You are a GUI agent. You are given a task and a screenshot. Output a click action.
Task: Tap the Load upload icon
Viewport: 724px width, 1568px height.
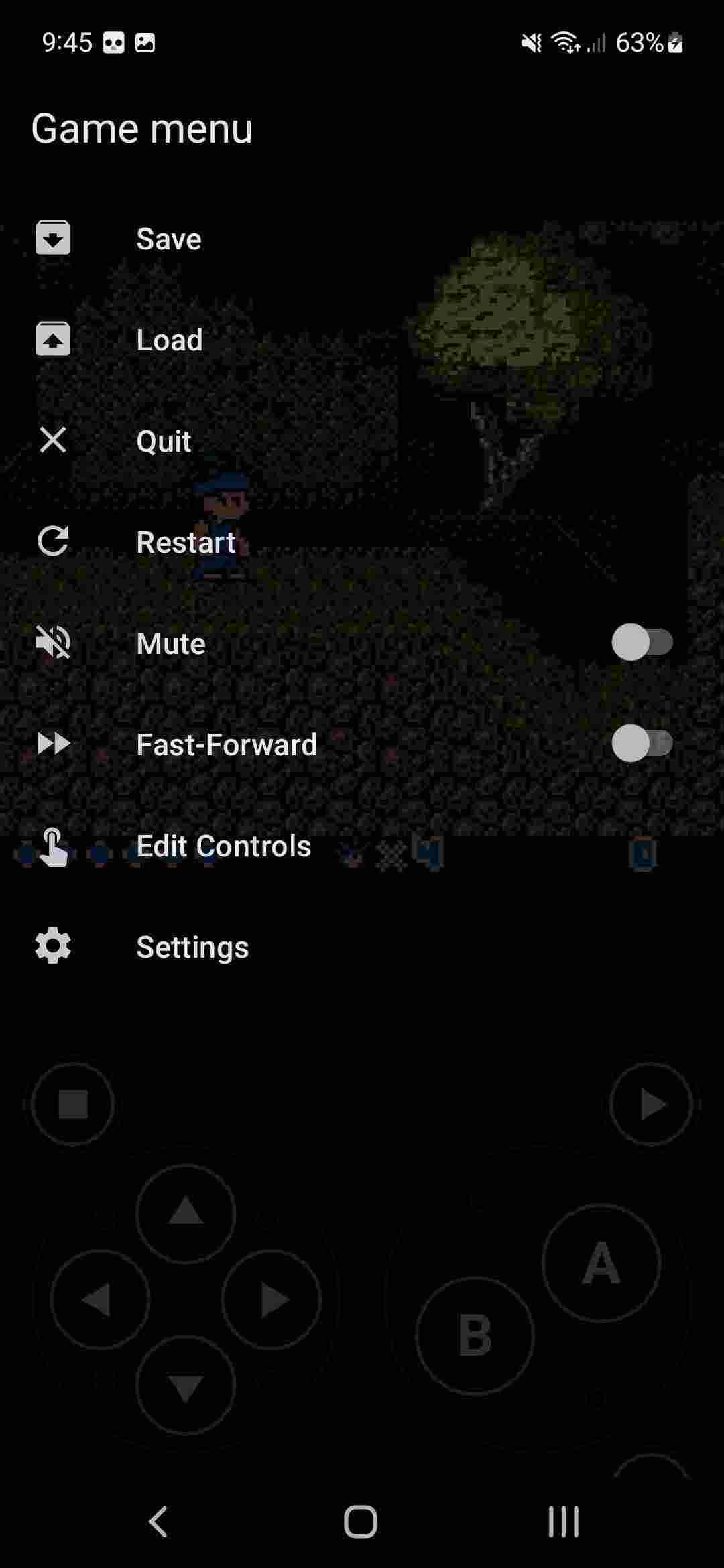pos(52,340)
